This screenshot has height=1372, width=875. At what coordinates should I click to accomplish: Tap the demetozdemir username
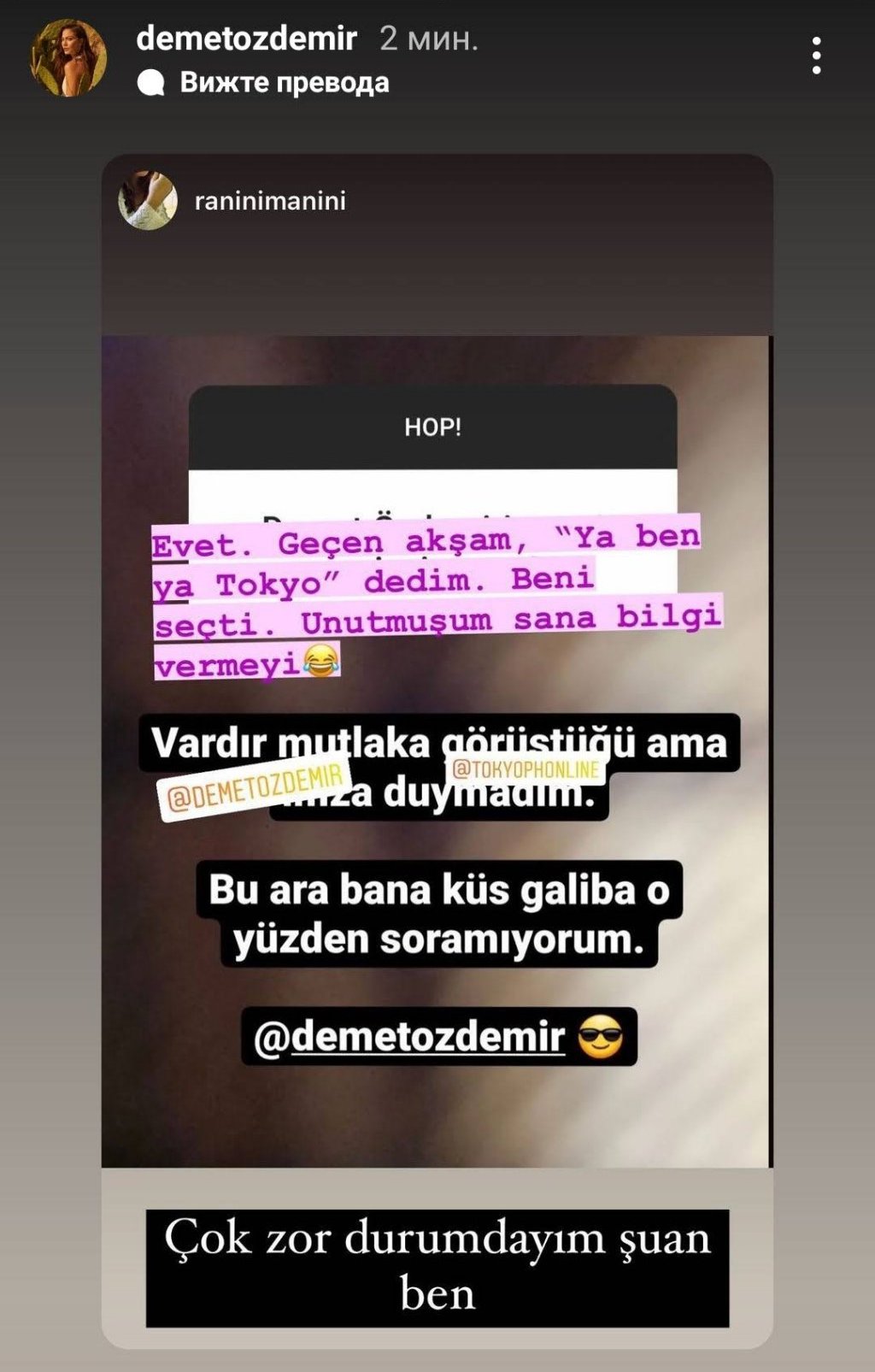click(x=246, y=38)
